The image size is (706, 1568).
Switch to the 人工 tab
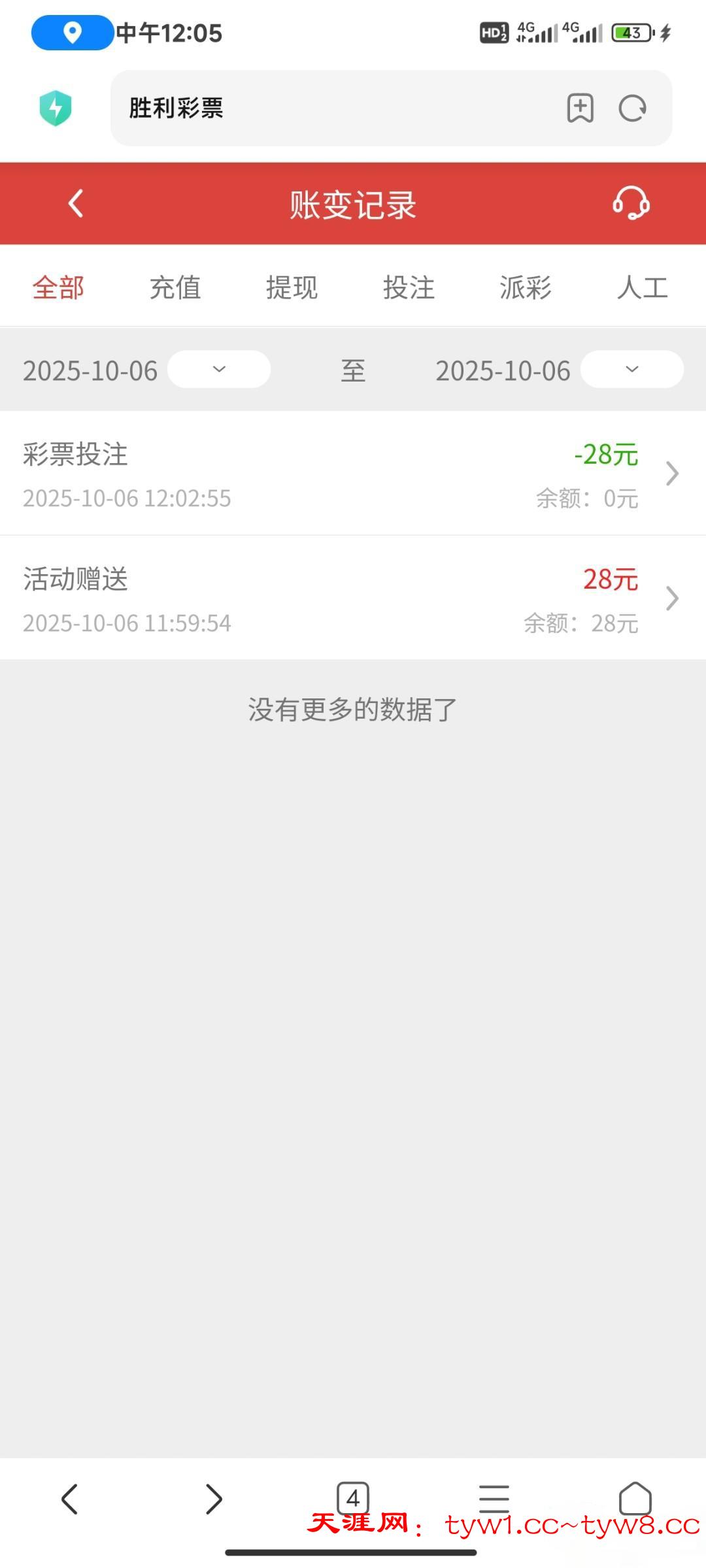coord(642,287)
